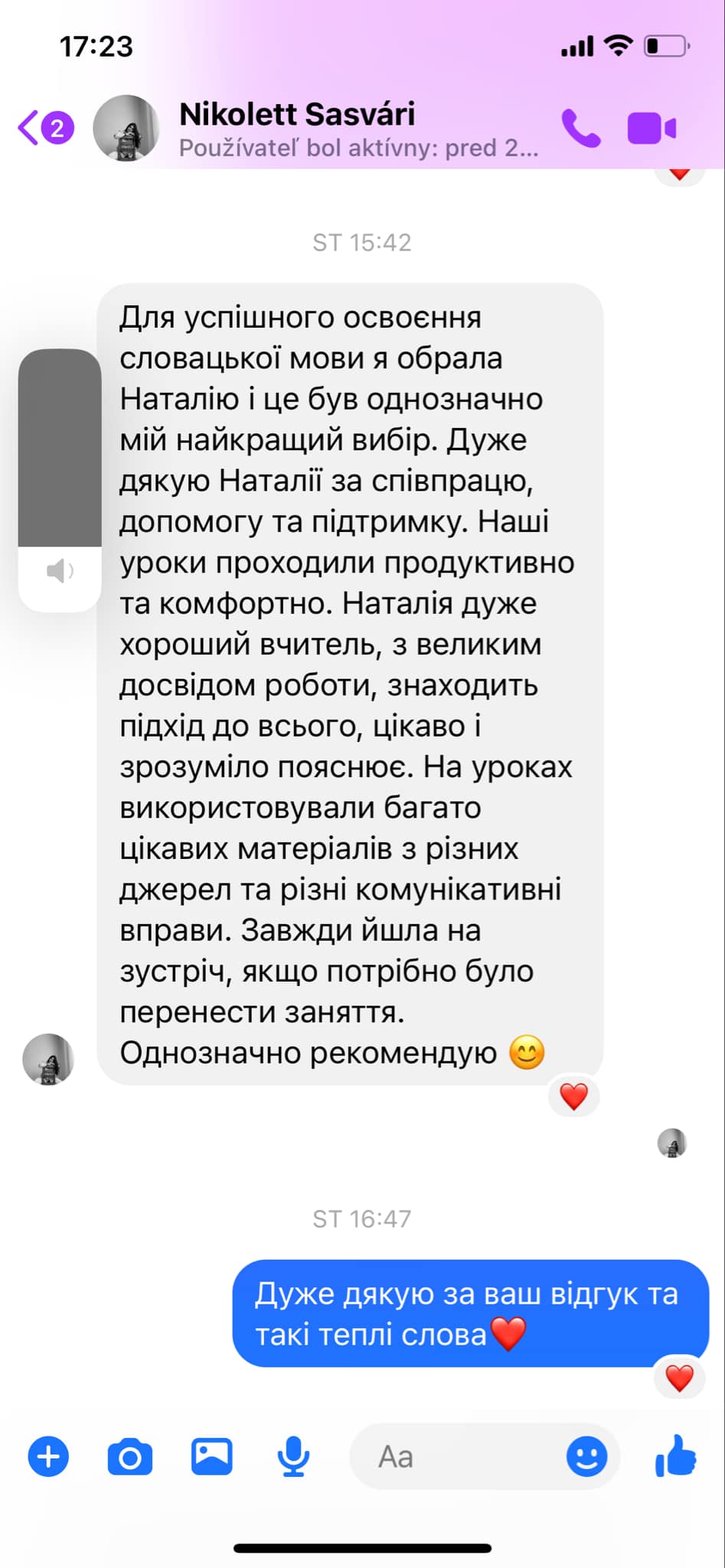Open the plus menu for more actions
Viewport: 725px width, 1568px height.
coord(48,1456)
